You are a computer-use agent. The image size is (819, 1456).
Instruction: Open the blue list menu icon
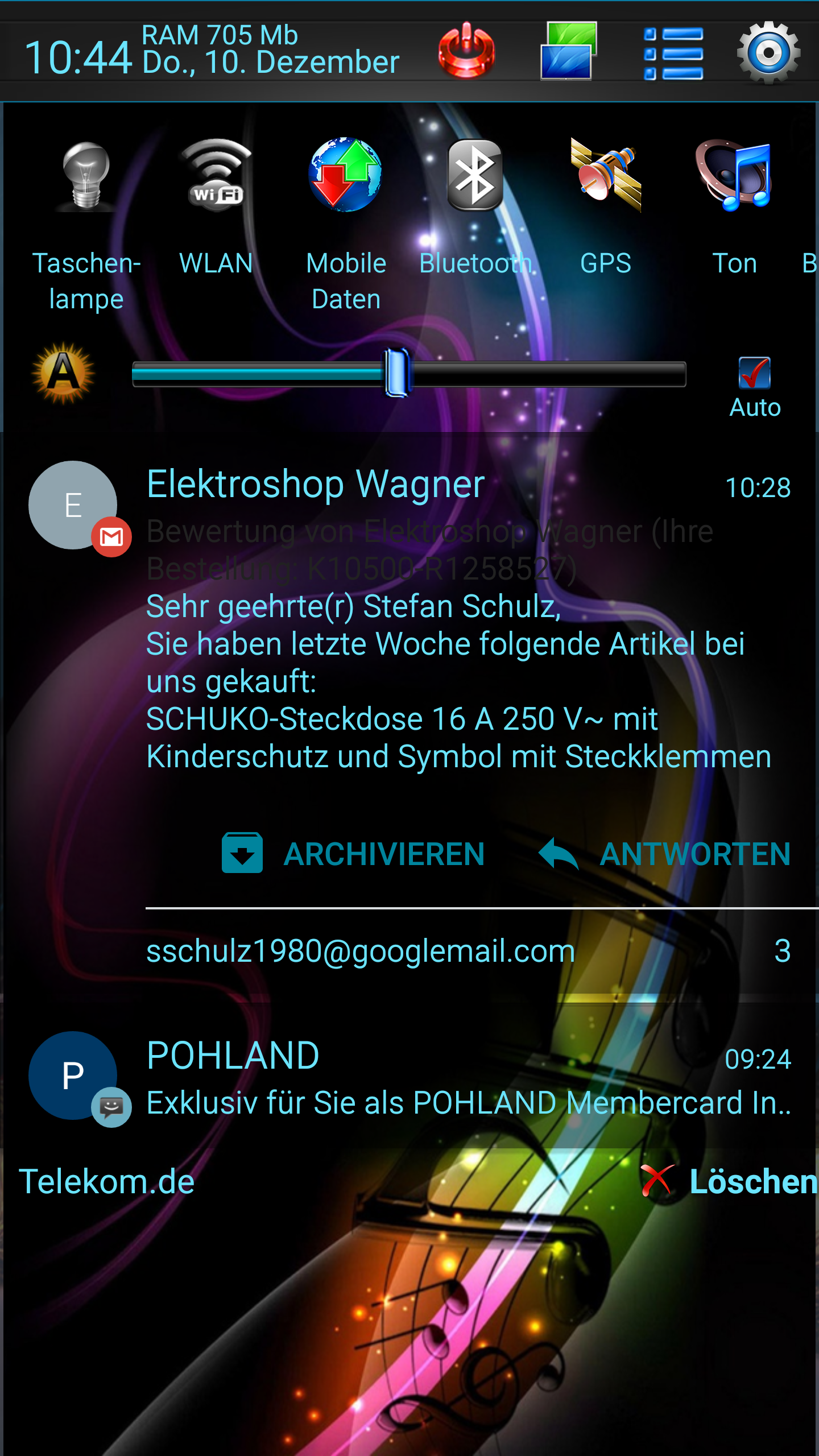click(673, 53)
